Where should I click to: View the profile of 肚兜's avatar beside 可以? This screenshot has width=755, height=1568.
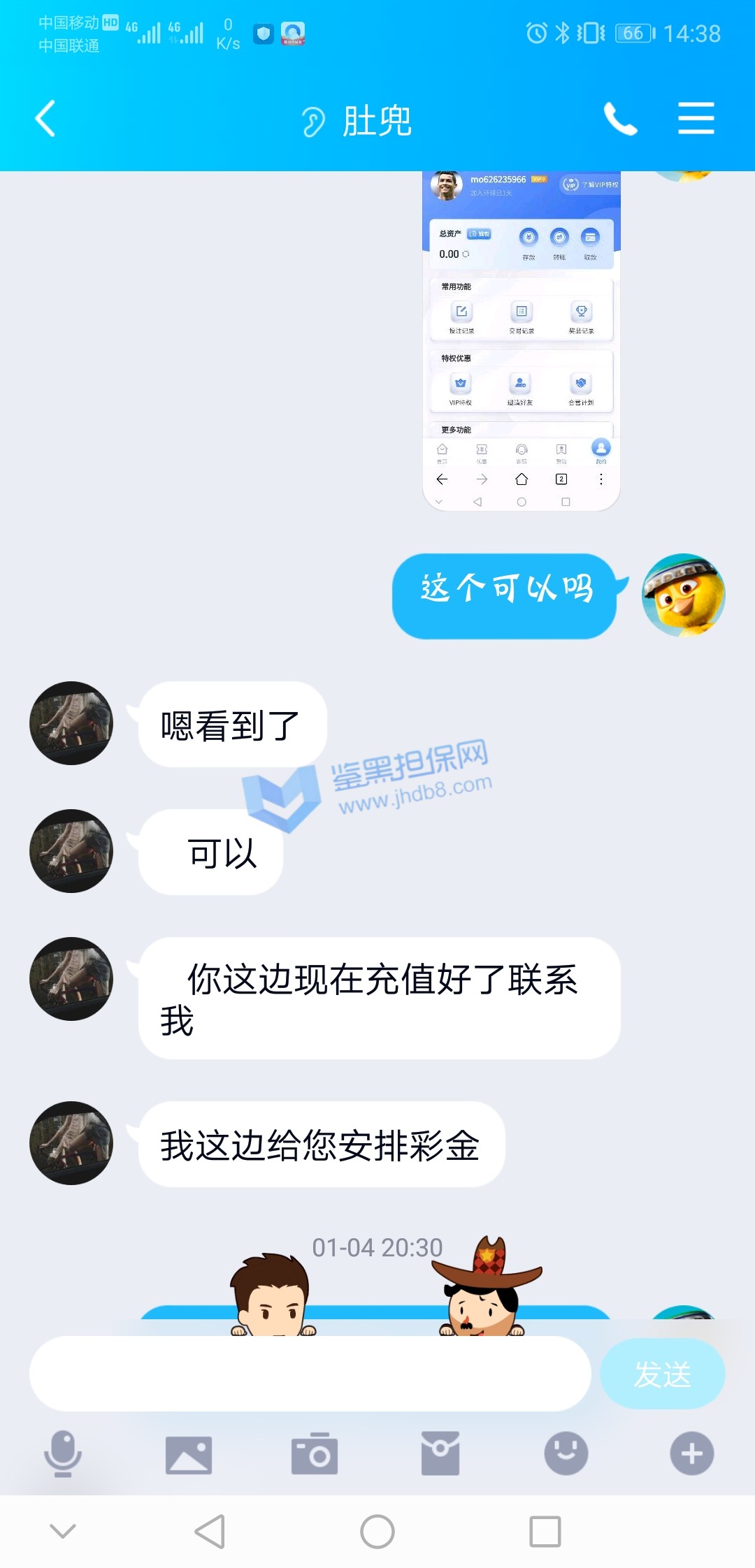tap(71, 851)
